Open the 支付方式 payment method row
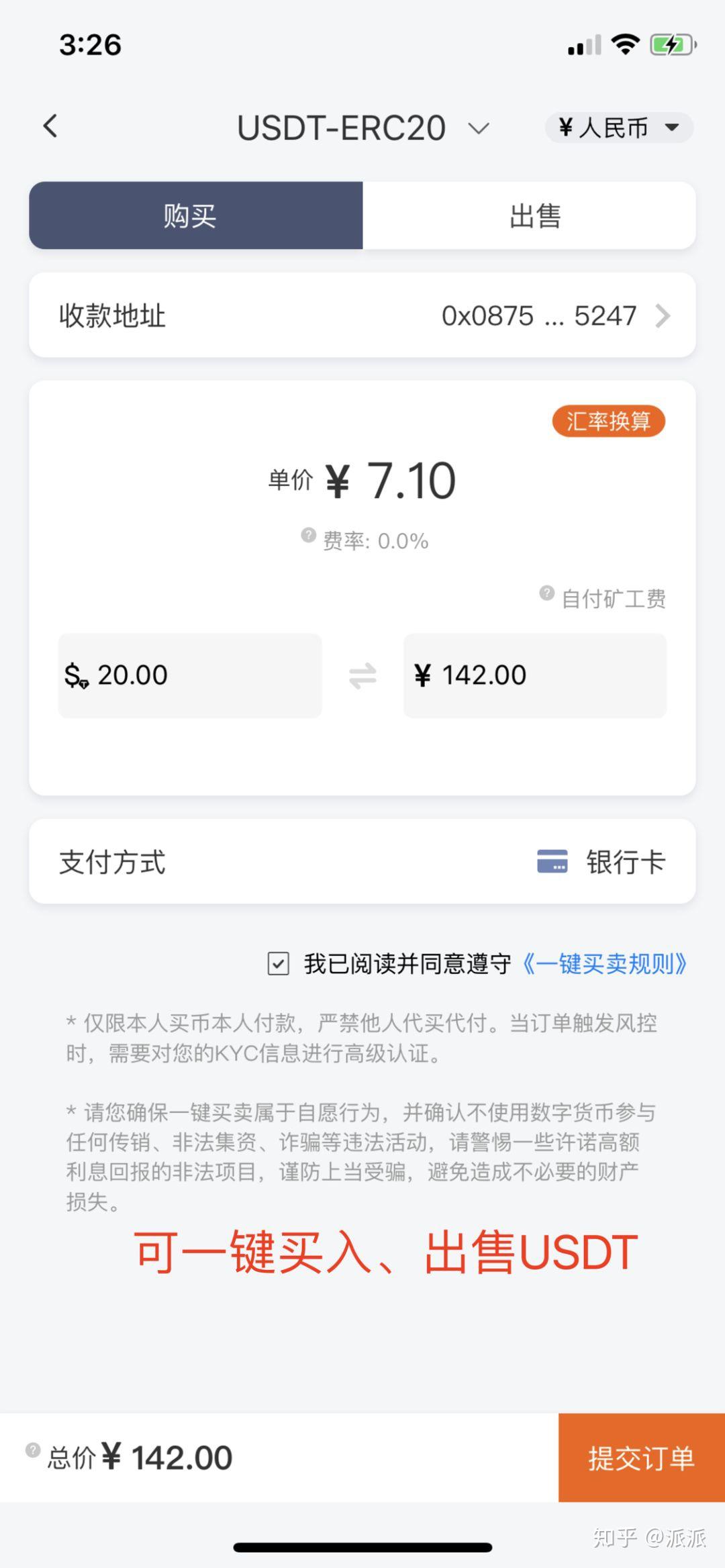 (x=362, y=861)
